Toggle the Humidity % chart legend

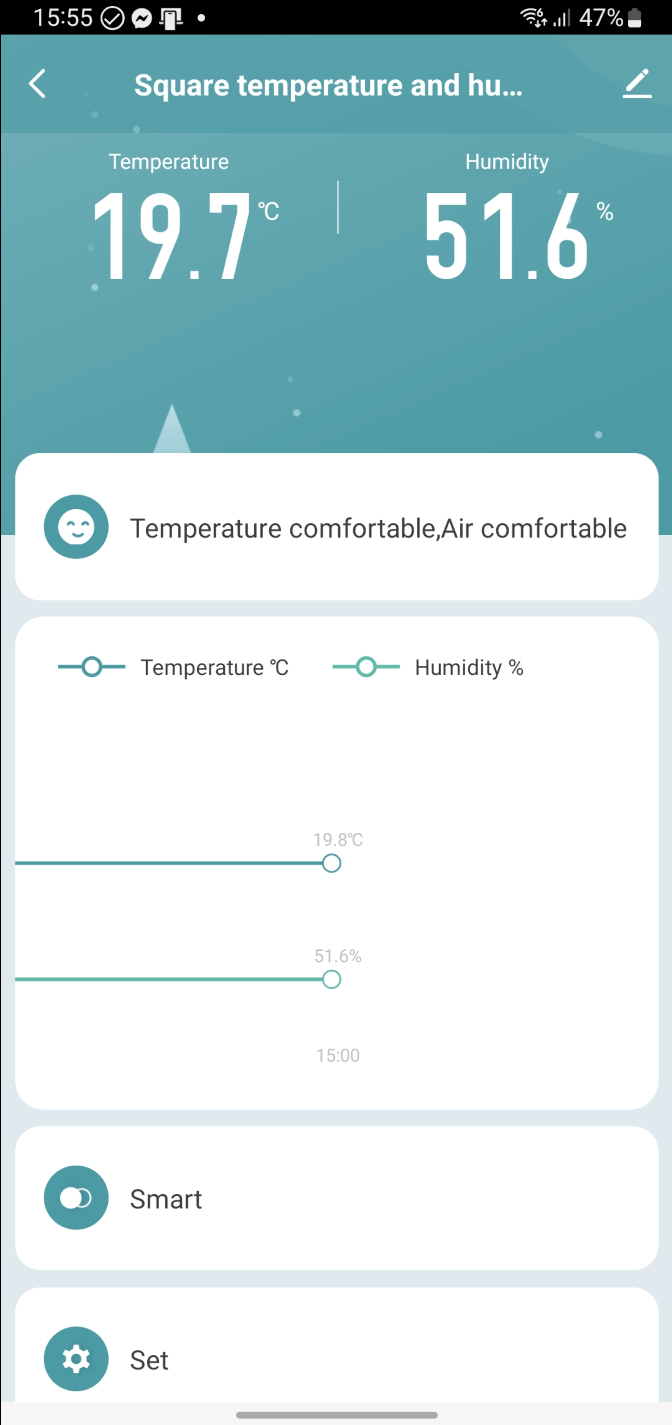428,667
